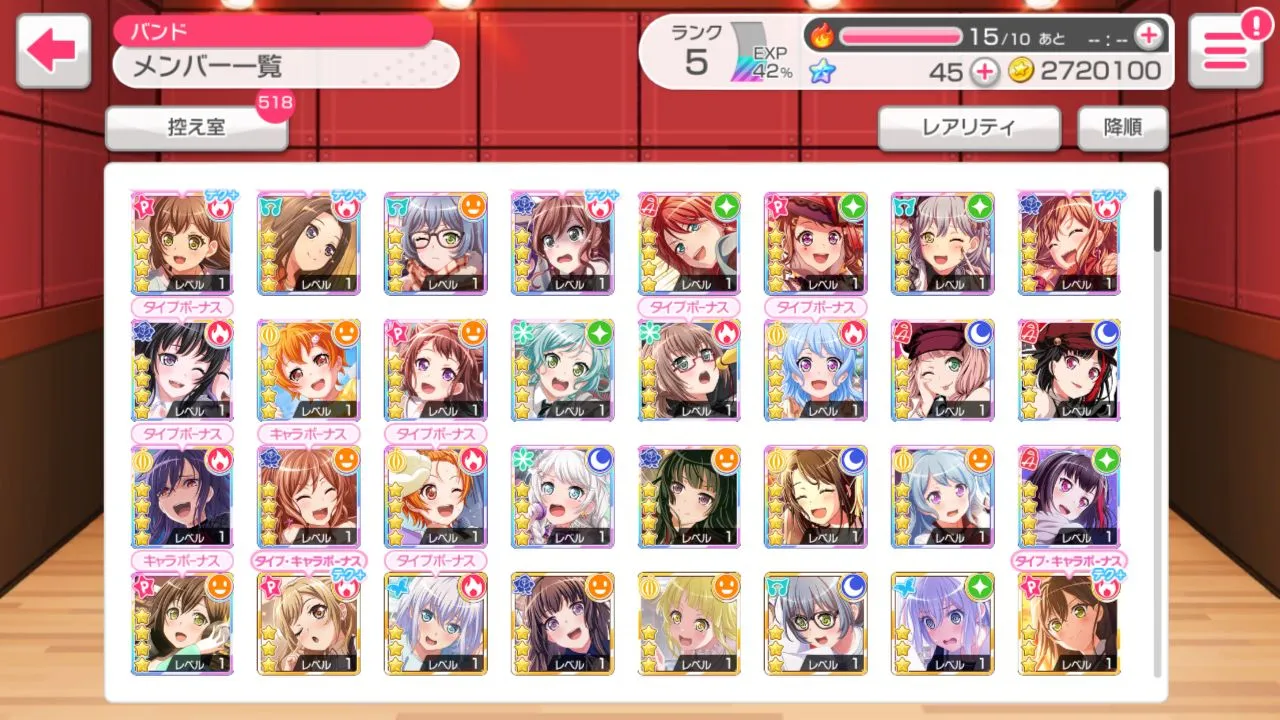Image resolution: width=1280 pixels, height=720 pixels.
Task: Go back with the pink arrow
Action: (x=53, y=51)
